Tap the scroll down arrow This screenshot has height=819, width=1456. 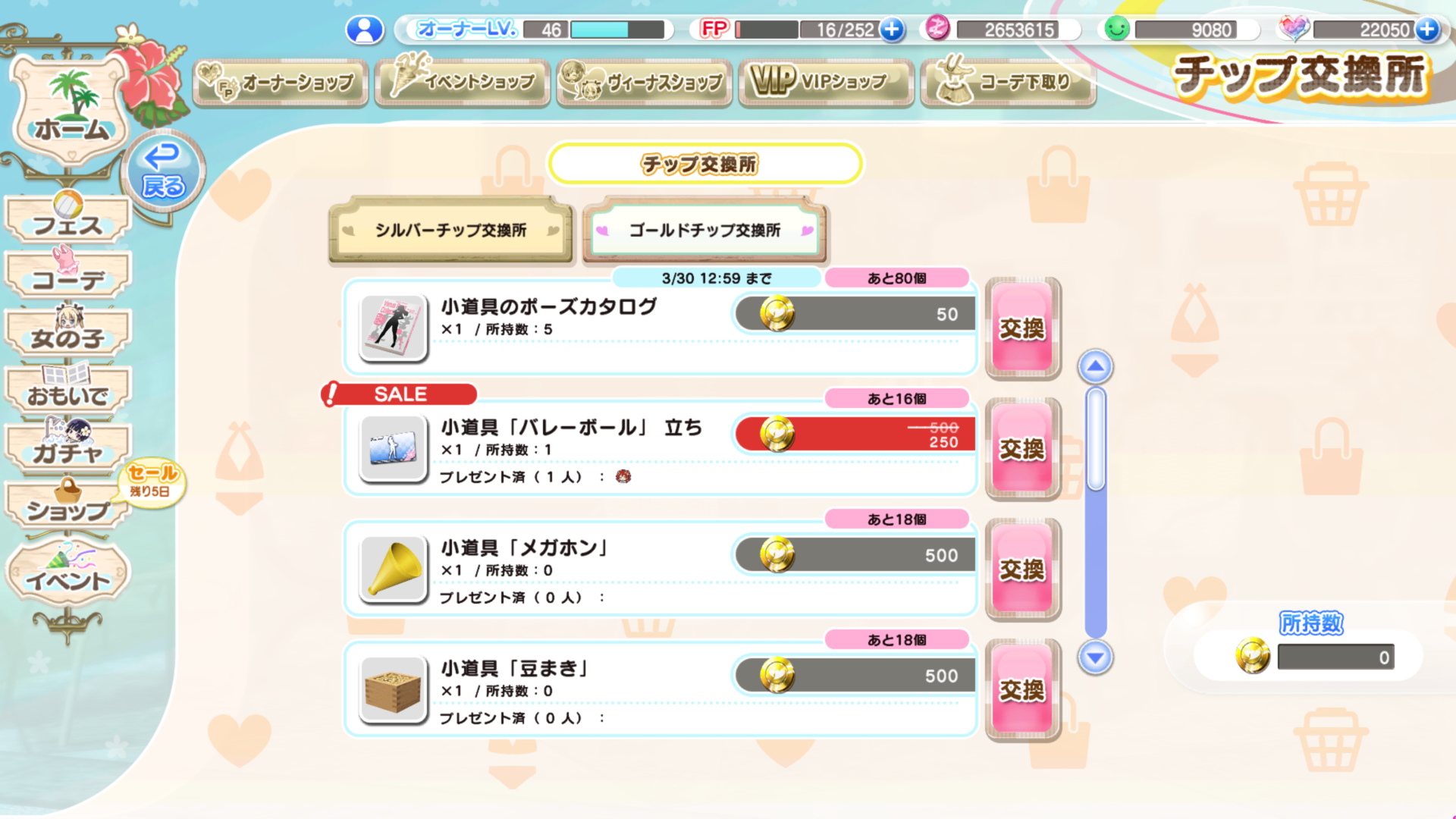tap(1095, 657)
